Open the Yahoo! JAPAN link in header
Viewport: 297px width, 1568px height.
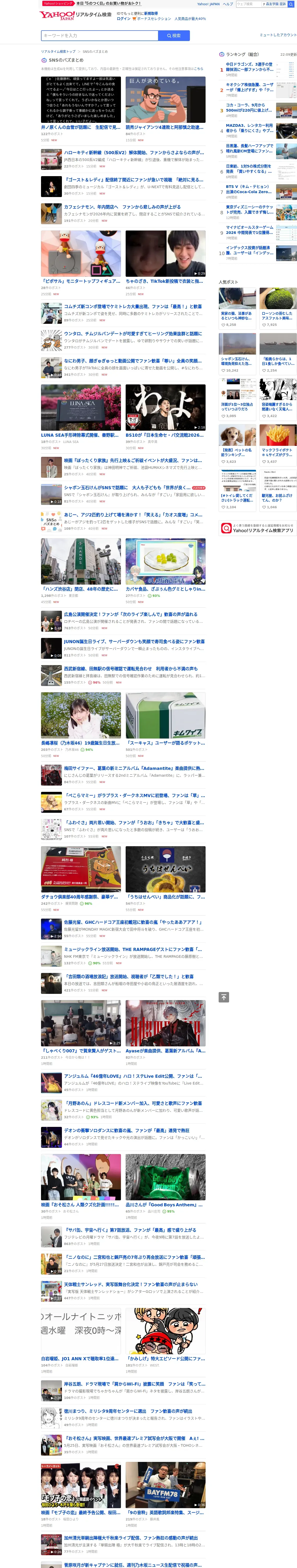coord(208,4)
